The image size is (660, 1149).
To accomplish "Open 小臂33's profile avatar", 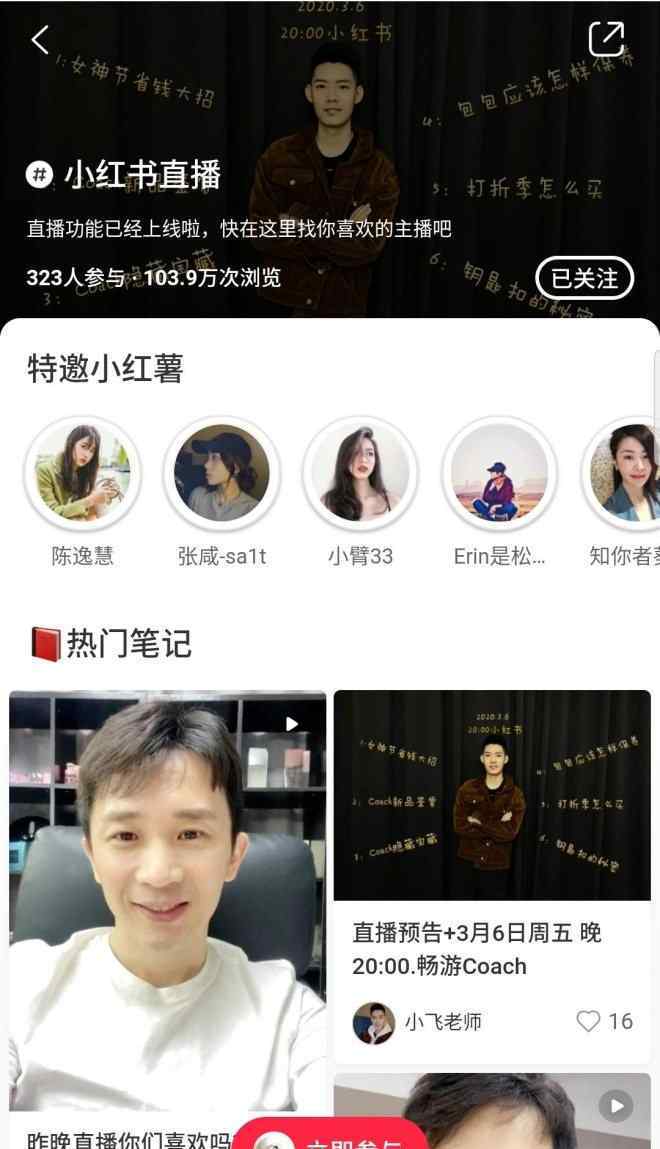I will point(360,473).
